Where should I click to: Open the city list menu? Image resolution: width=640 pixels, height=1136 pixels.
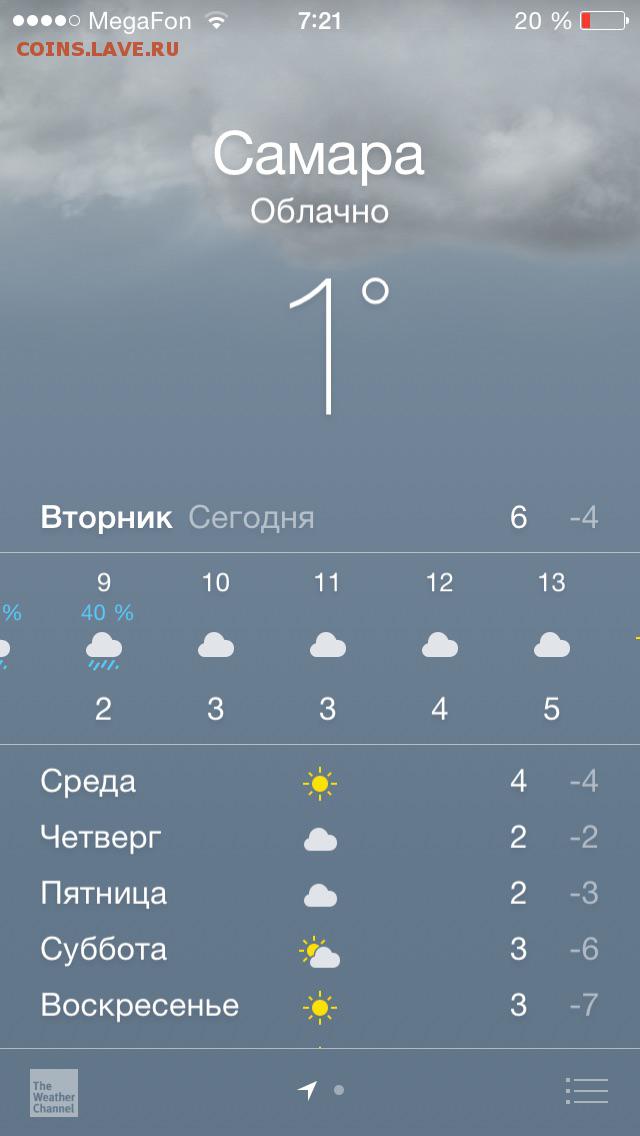tap(586, 1090)
